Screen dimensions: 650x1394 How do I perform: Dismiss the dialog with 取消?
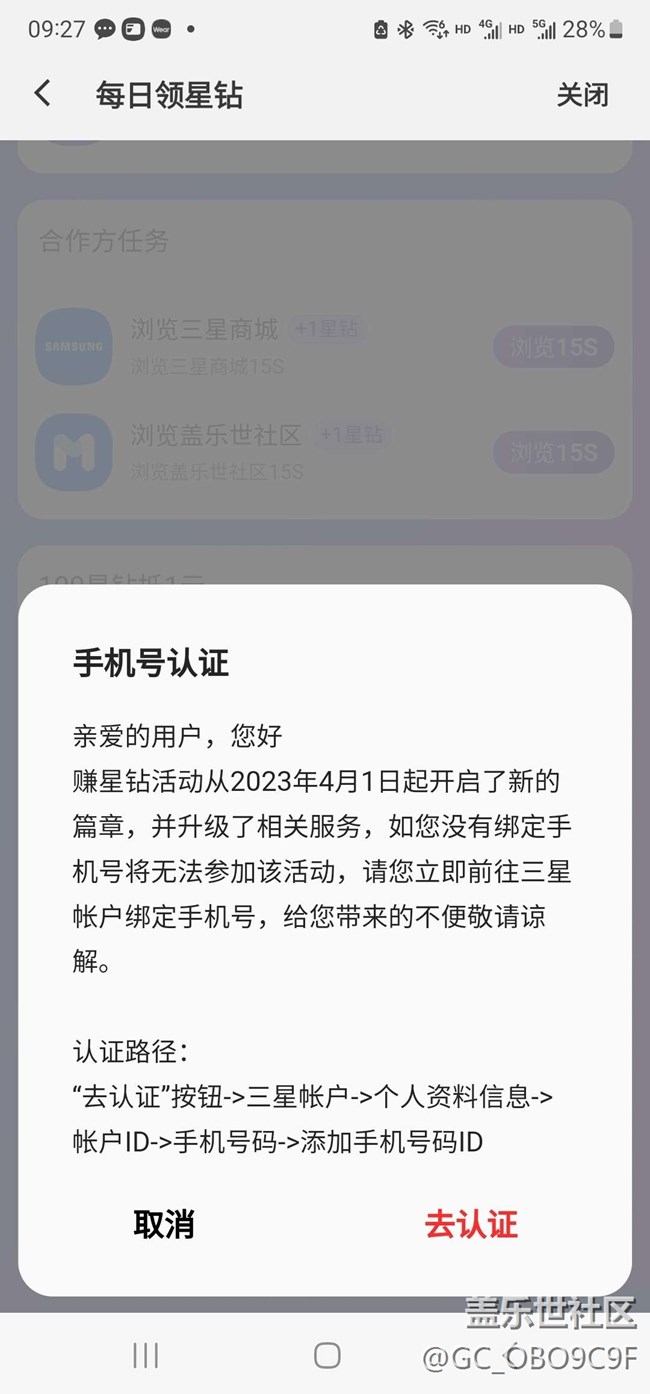[x=164, y=1224]
